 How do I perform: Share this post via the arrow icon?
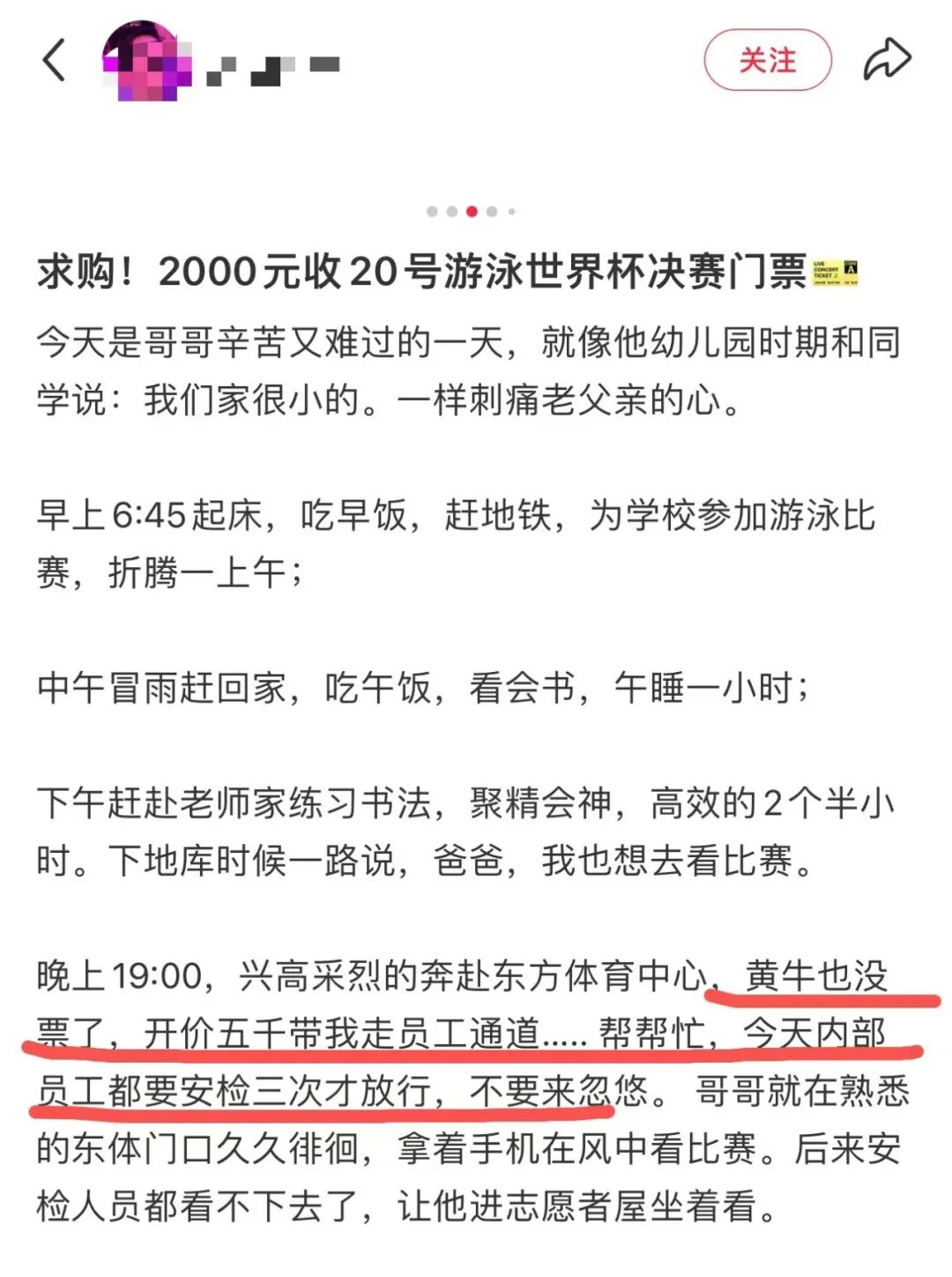(886, 60)
